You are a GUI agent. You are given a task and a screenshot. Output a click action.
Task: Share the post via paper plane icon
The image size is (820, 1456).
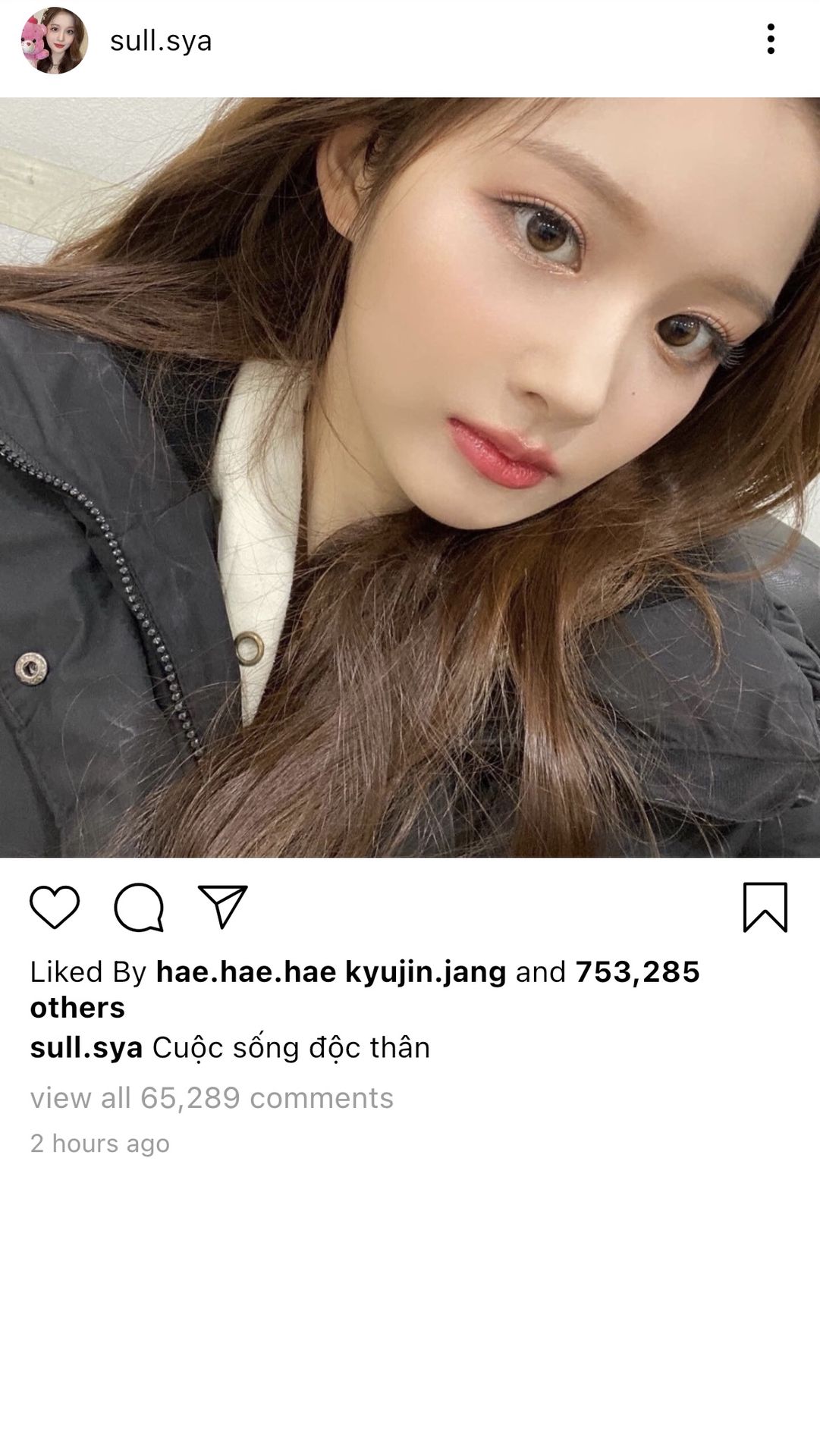click(222, 906)
